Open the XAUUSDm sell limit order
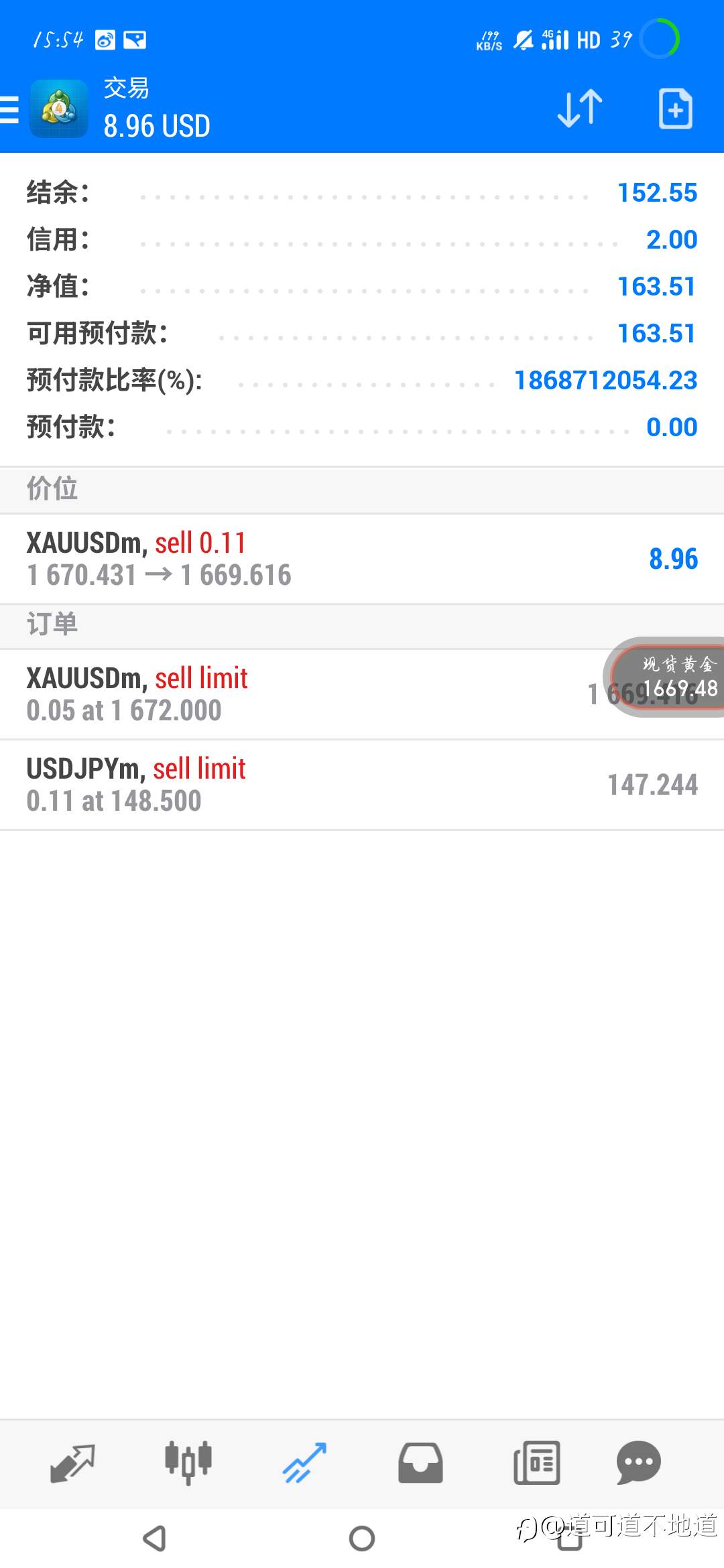The image size is (724, 1568). [x=362, y=694]
